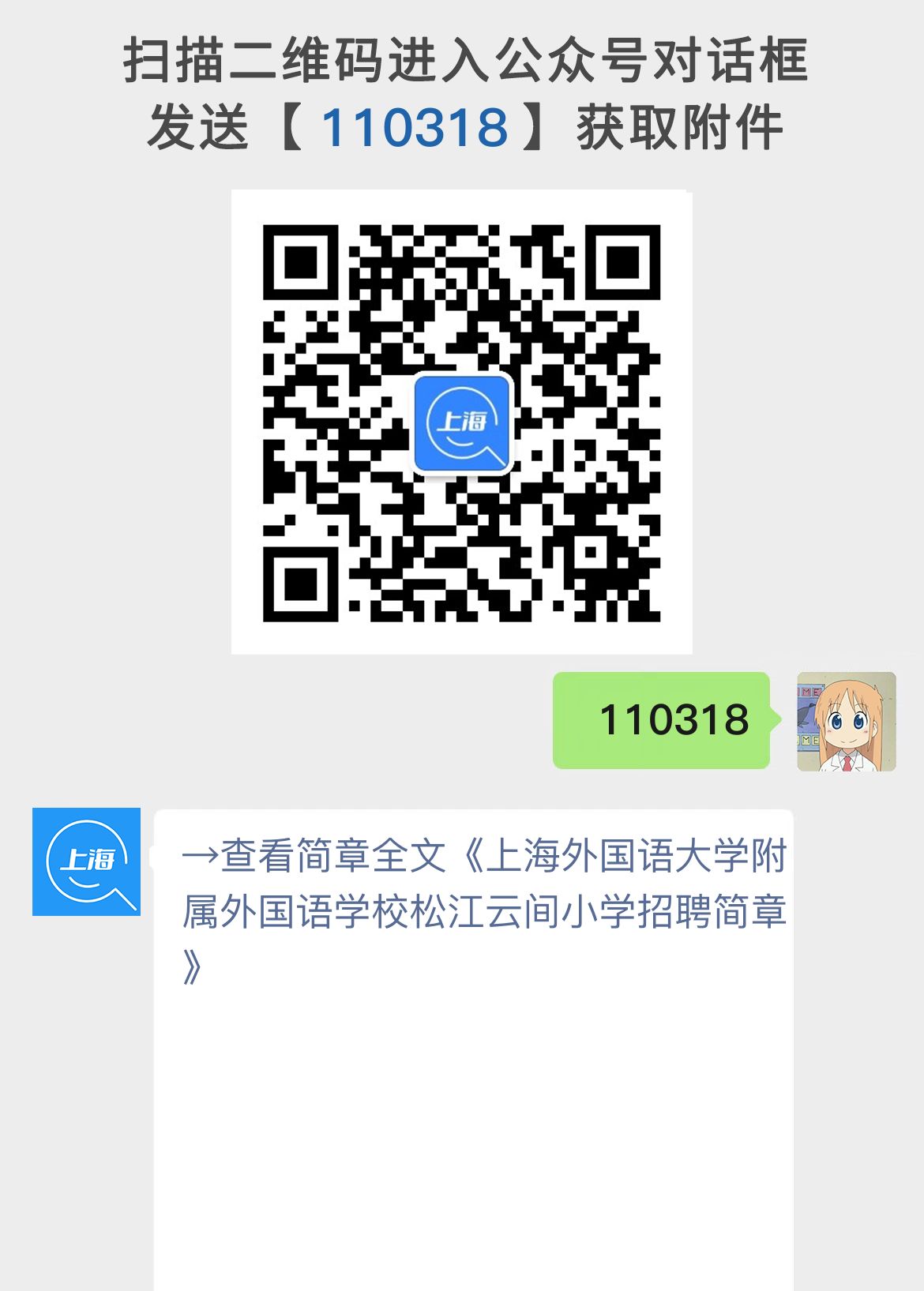The height and width of the screenshot is (1291, 924).
Task: Click the white reply message card
Action: coord(474,1026)
